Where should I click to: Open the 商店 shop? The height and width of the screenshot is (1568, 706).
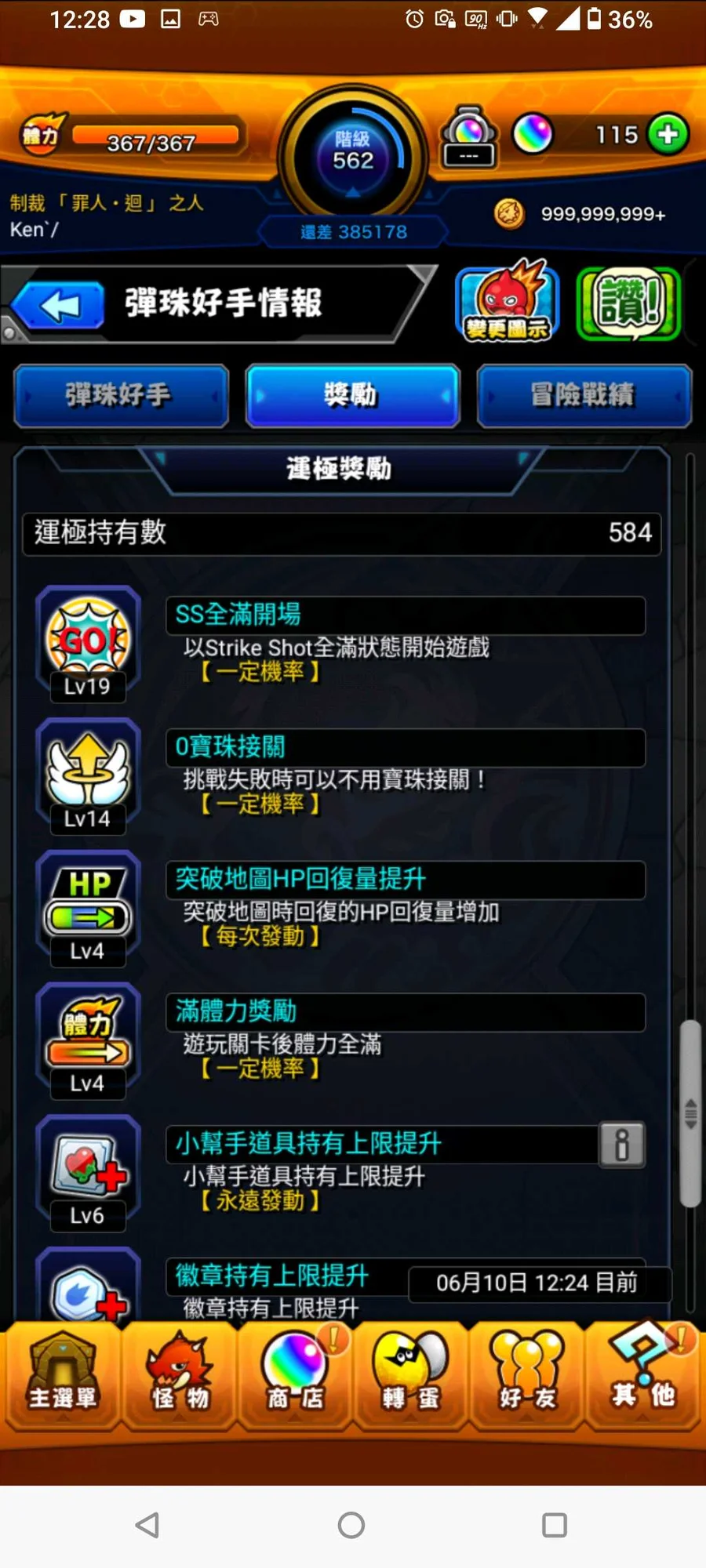tap(295, 1378)
